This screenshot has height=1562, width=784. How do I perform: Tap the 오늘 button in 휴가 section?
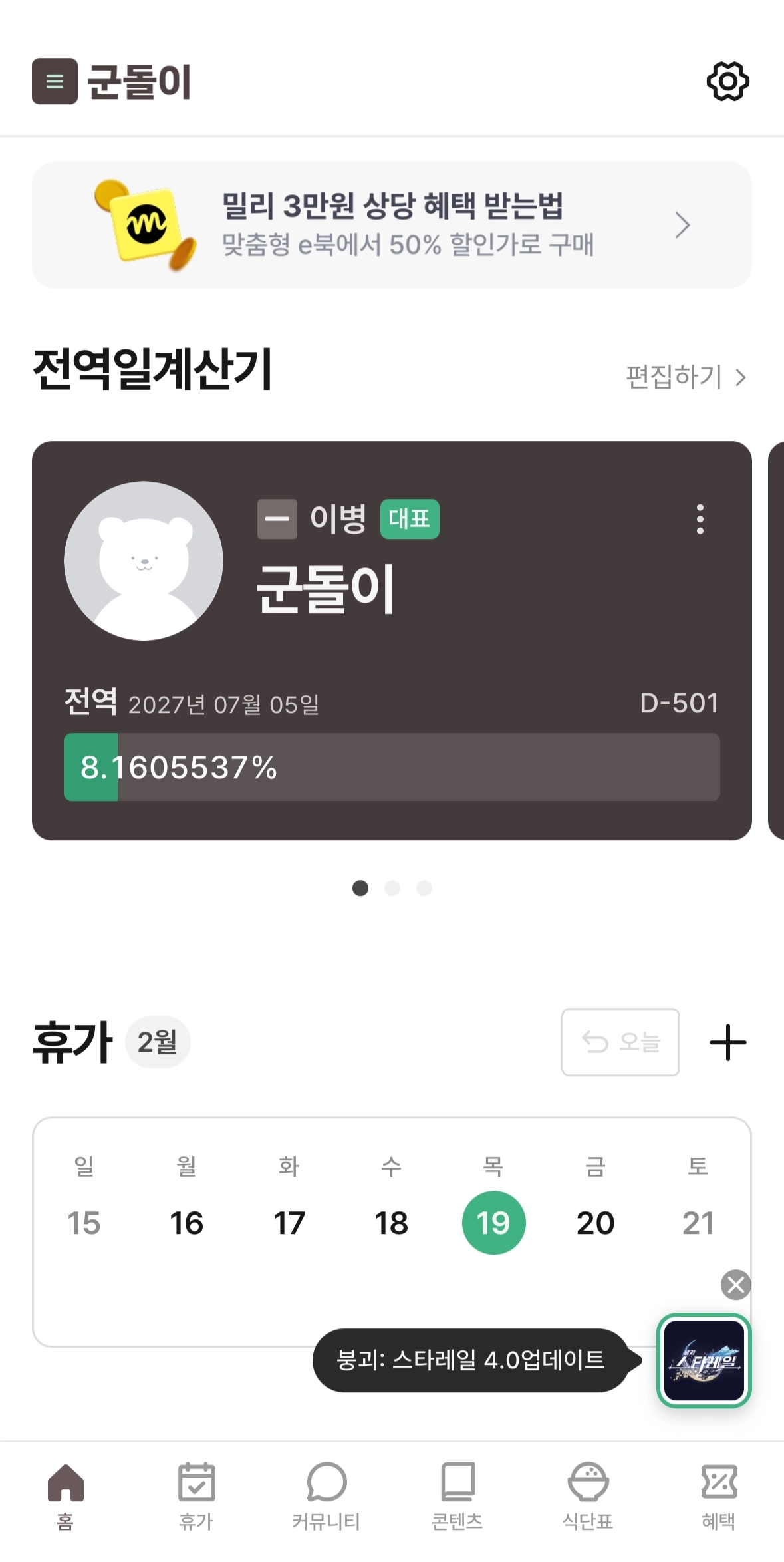point(620,1042)
